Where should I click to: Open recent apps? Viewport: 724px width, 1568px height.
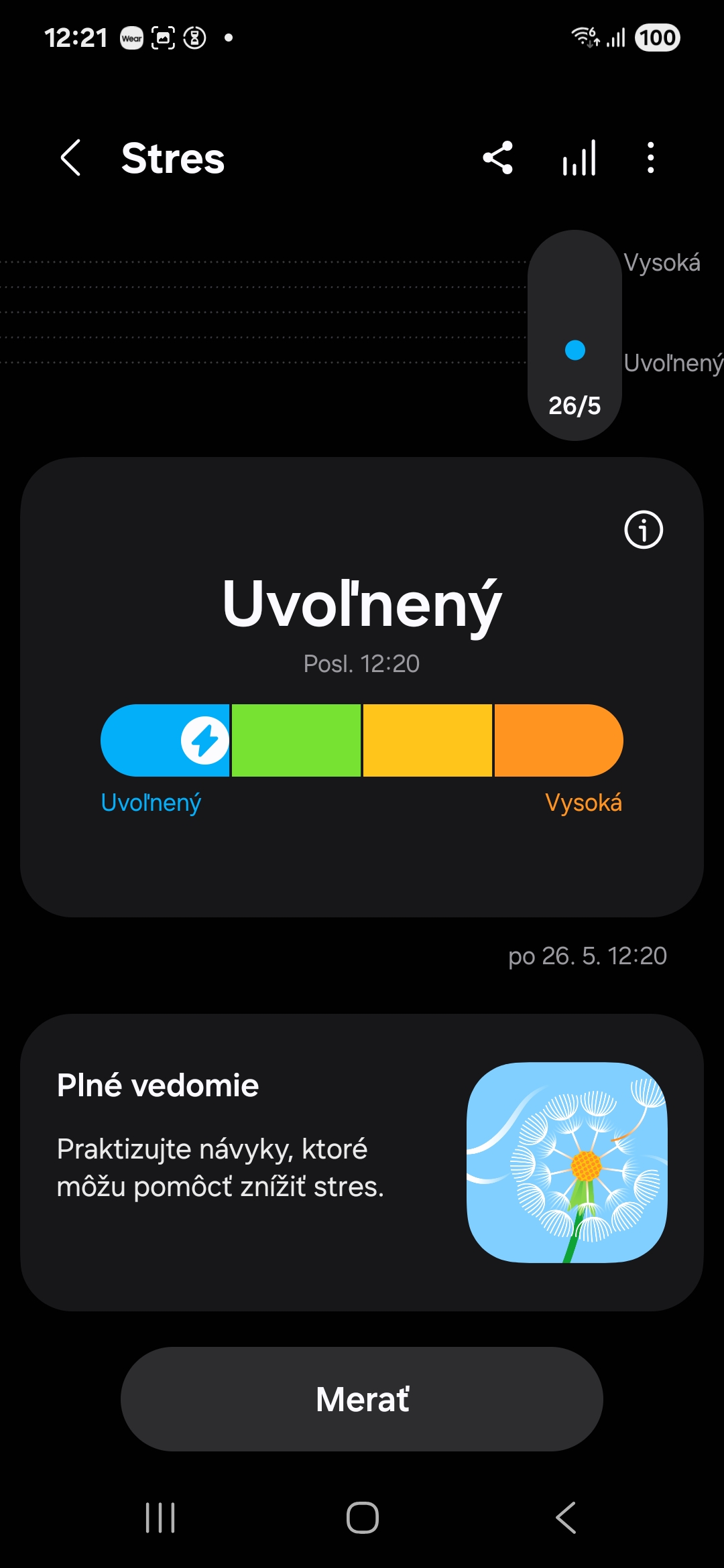[160, 1518]
